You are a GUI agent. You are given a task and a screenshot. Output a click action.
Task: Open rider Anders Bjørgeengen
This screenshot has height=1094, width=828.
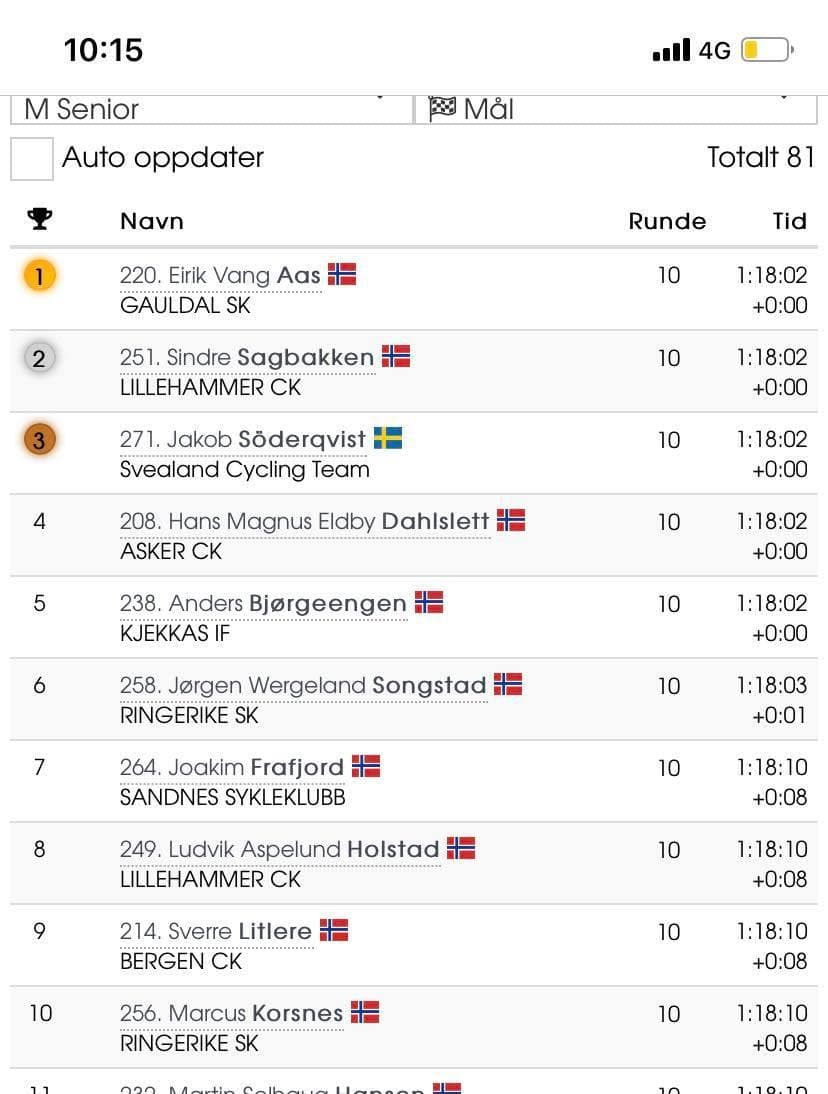click(263, 603)
